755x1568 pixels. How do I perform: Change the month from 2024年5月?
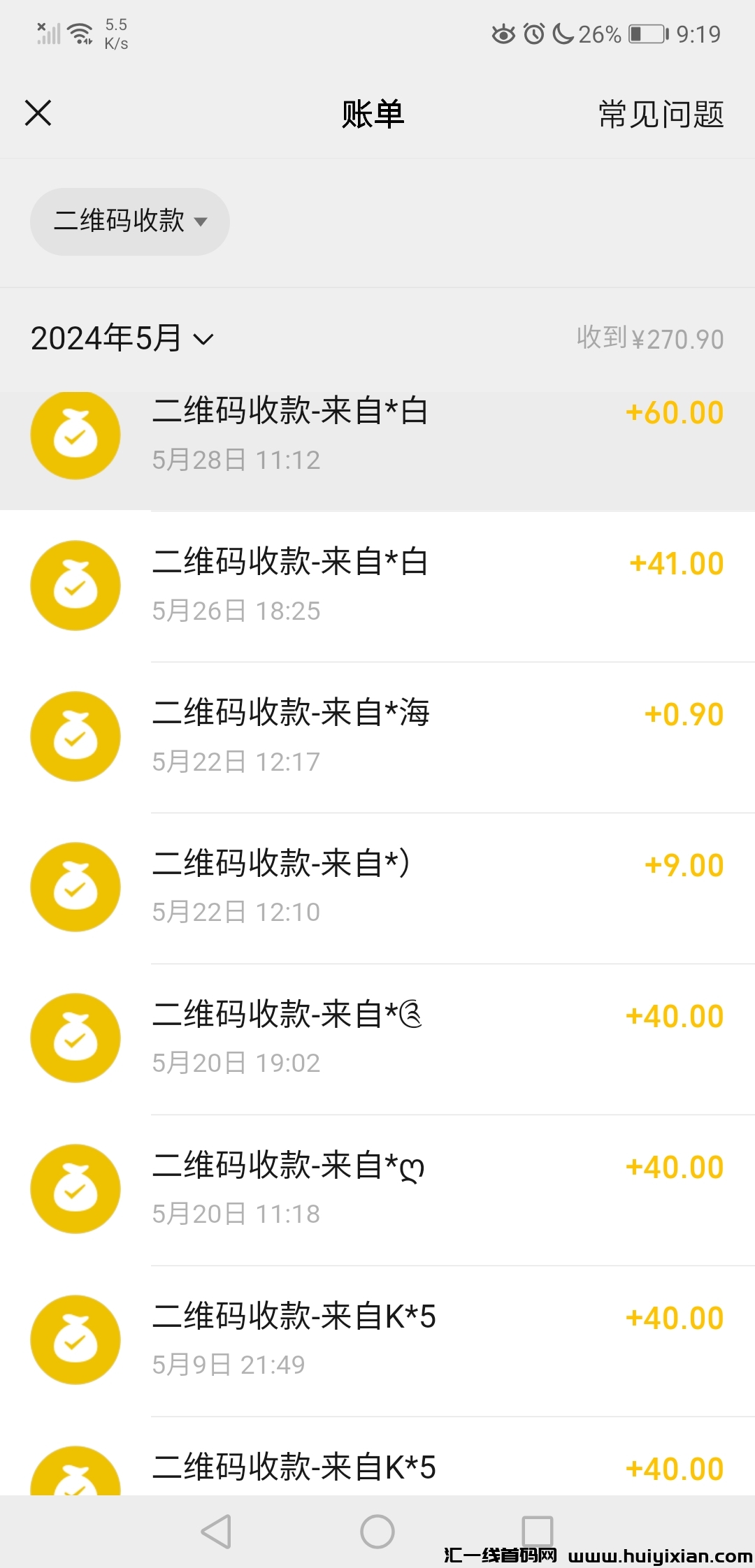coord(122,339)
